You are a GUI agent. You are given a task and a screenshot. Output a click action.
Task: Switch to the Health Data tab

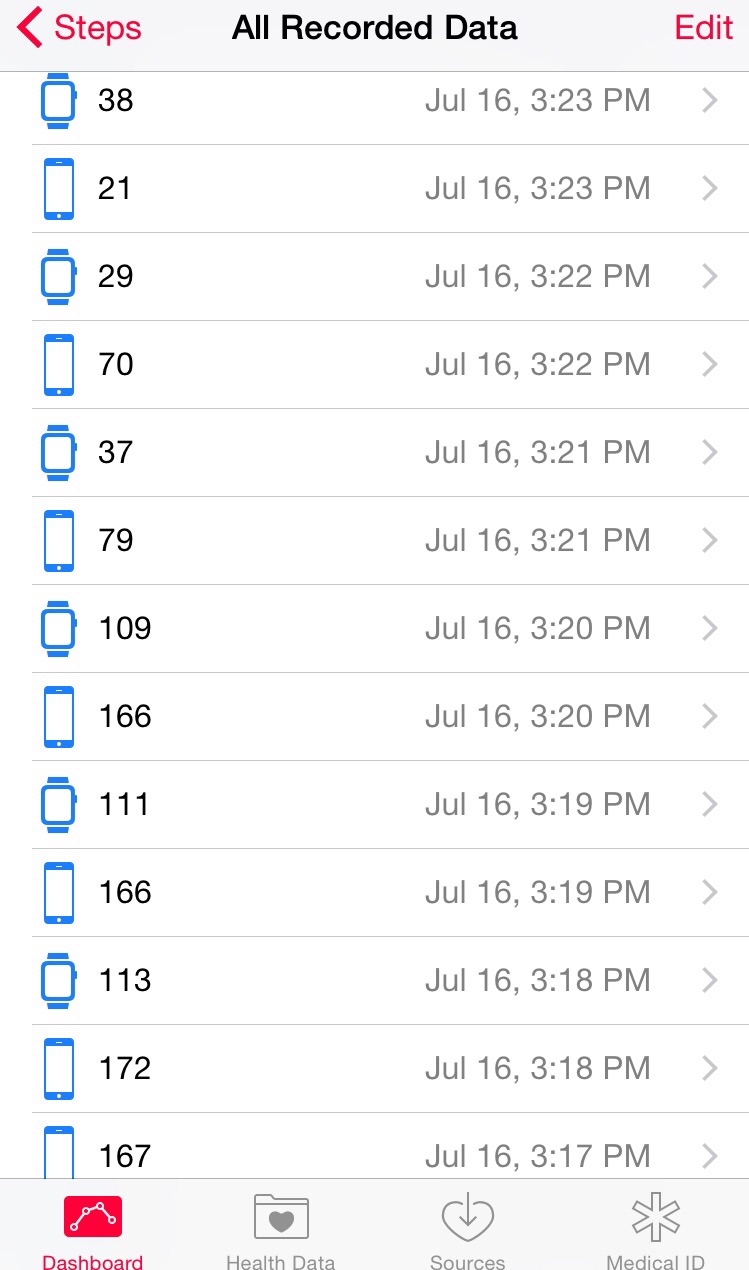[x=281, y=1228]
